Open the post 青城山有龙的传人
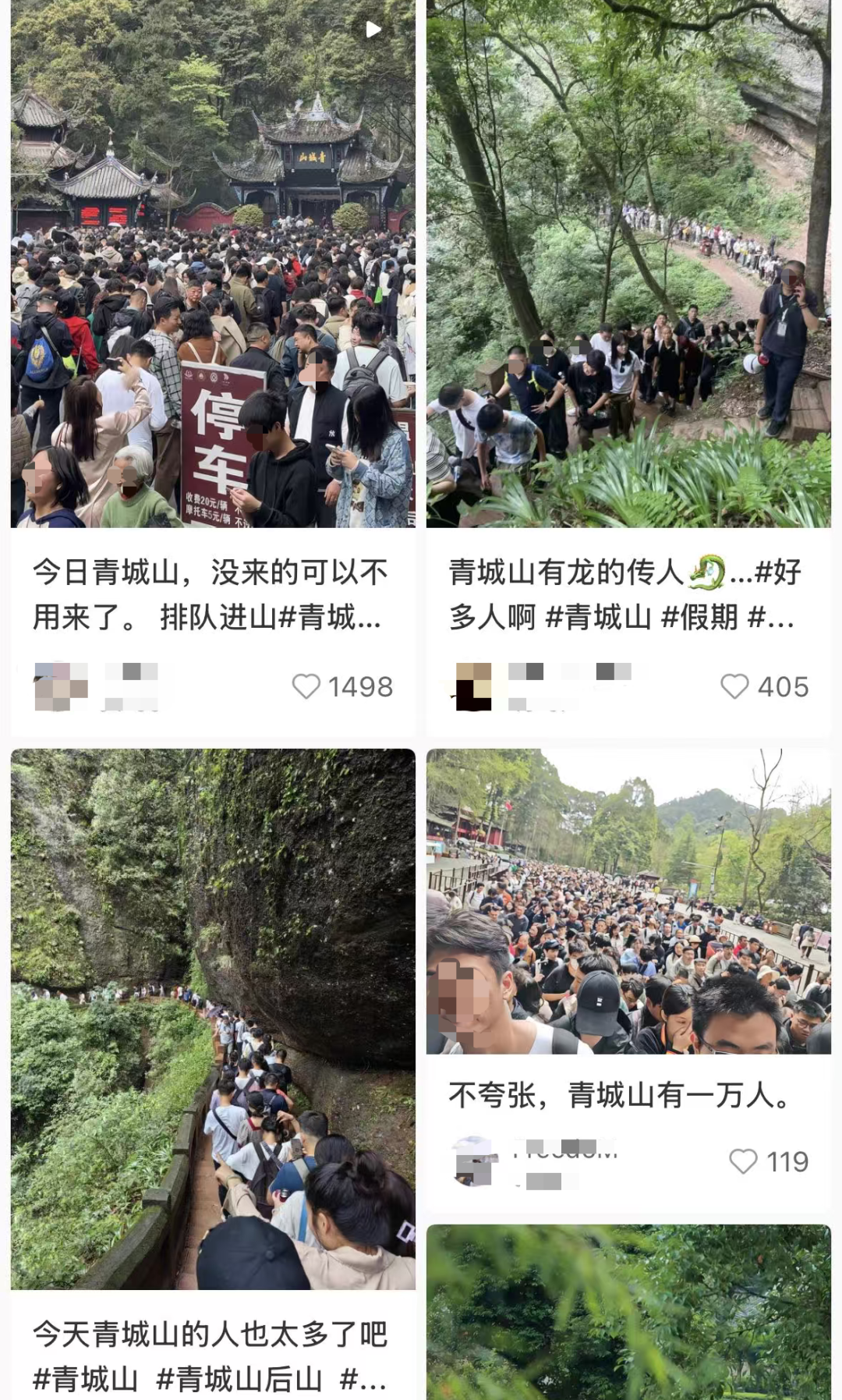Viewport: 842px width, 1400px height. (x=628, y=265)
